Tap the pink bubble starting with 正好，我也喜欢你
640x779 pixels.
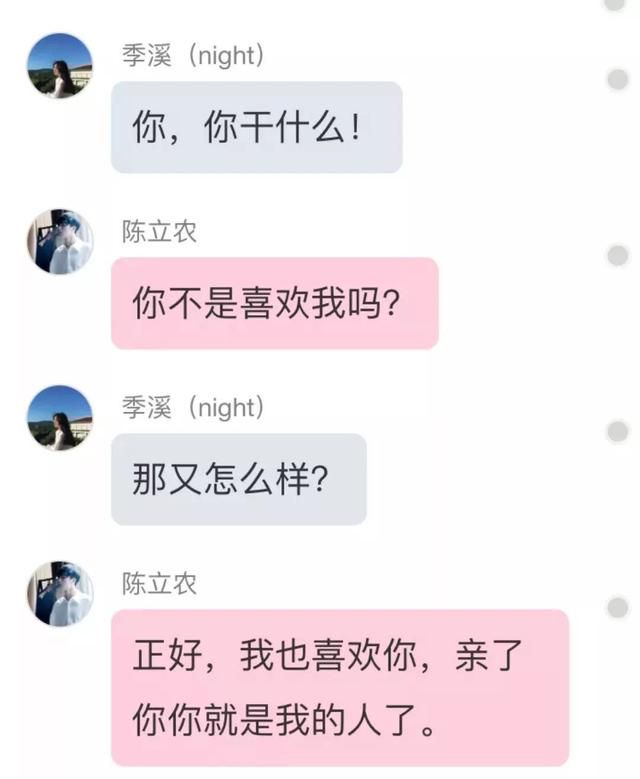(x=339, y=687)
